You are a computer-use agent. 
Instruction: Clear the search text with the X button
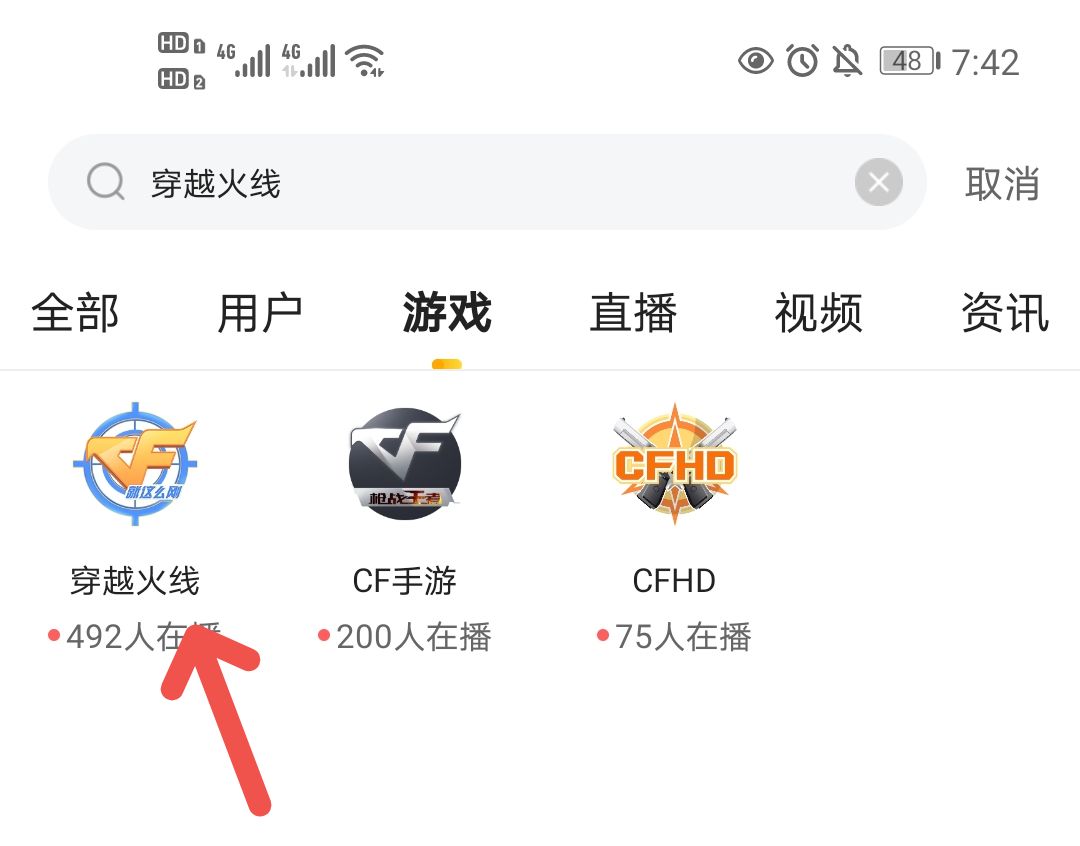click(878, 183)
